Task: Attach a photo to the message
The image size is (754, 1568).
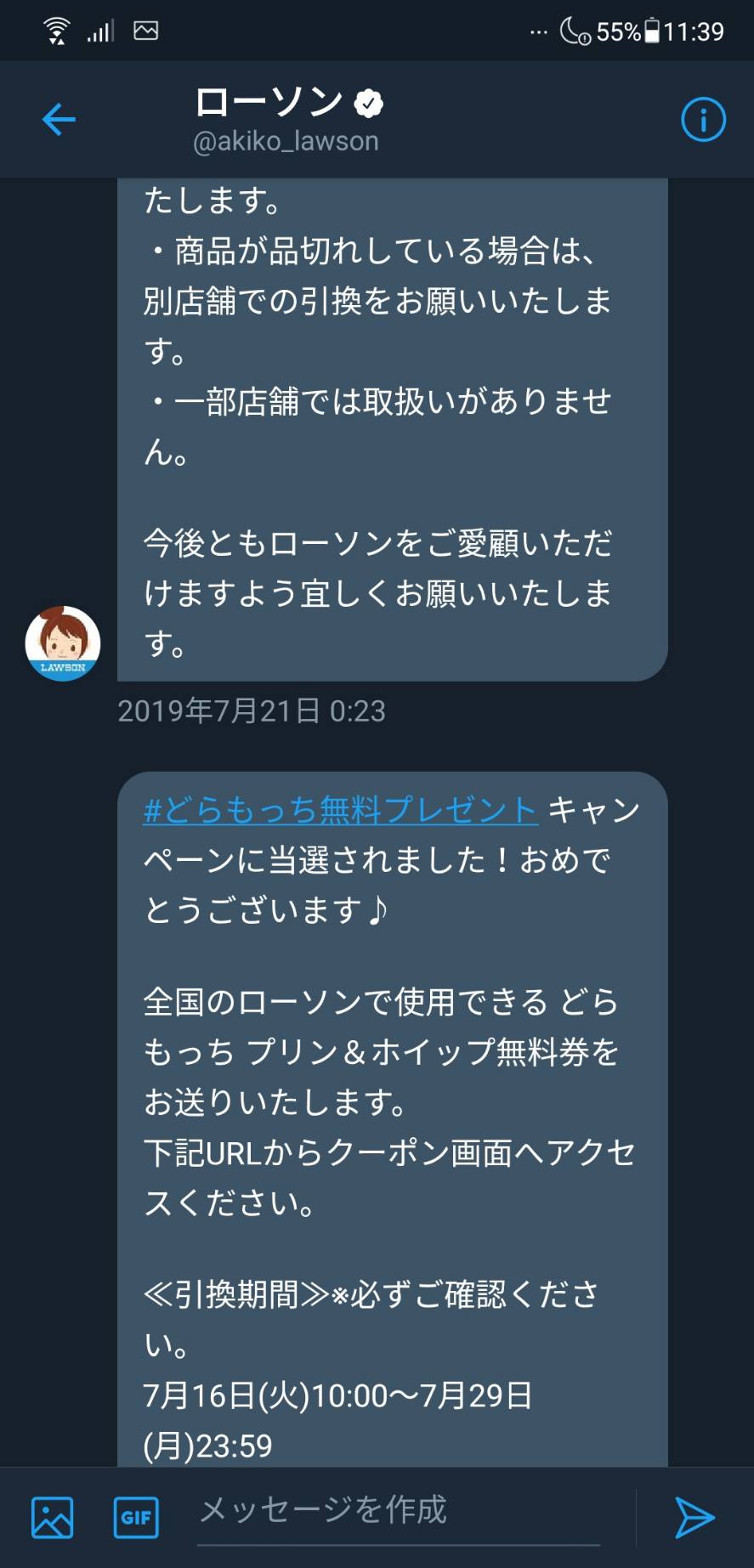Action: 53,1517
